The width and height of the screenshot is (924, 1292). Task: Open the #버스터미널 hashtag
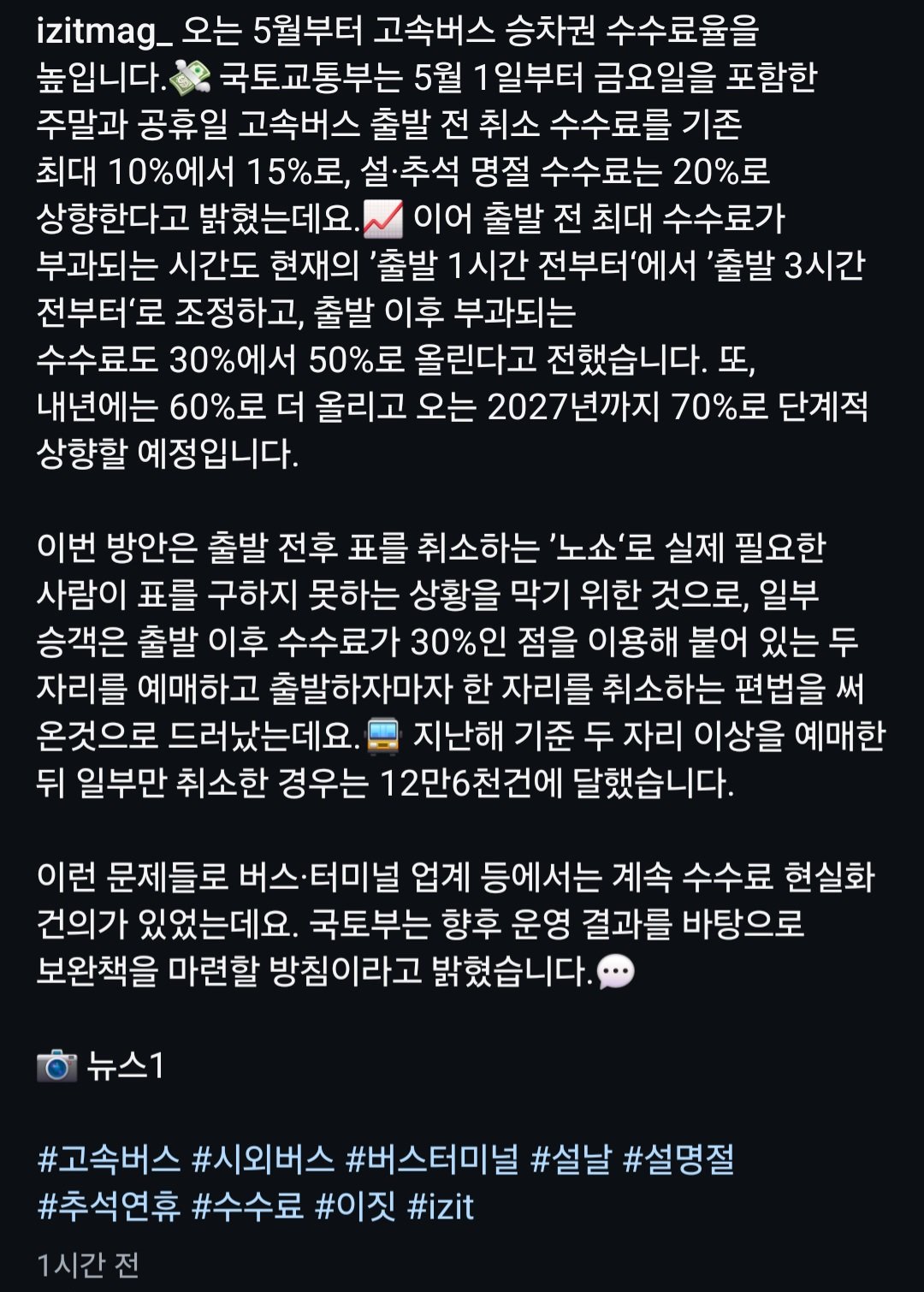click(432, 1160)
